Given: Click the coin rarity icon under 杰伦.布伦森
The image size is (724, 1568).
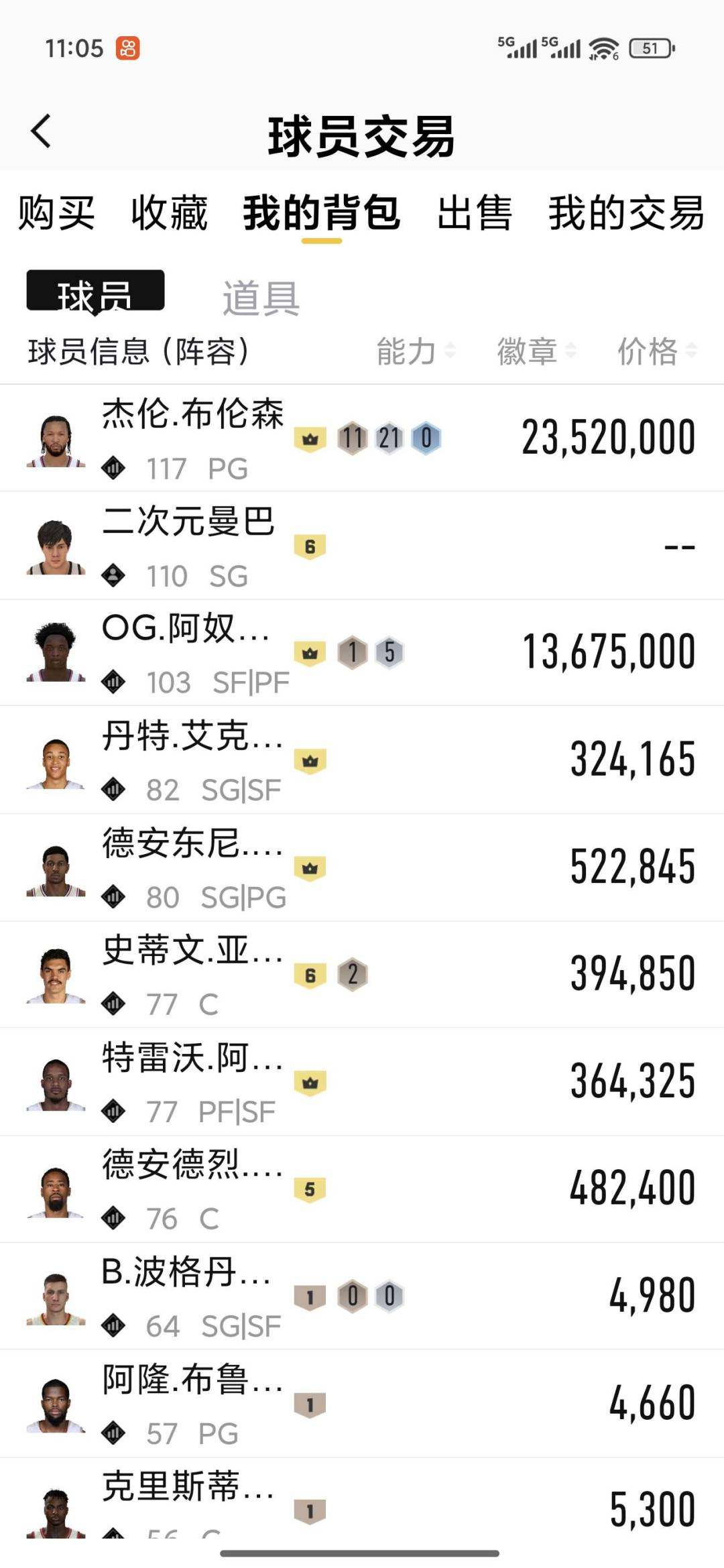Looking at the screenshot, I should [113, 469].
